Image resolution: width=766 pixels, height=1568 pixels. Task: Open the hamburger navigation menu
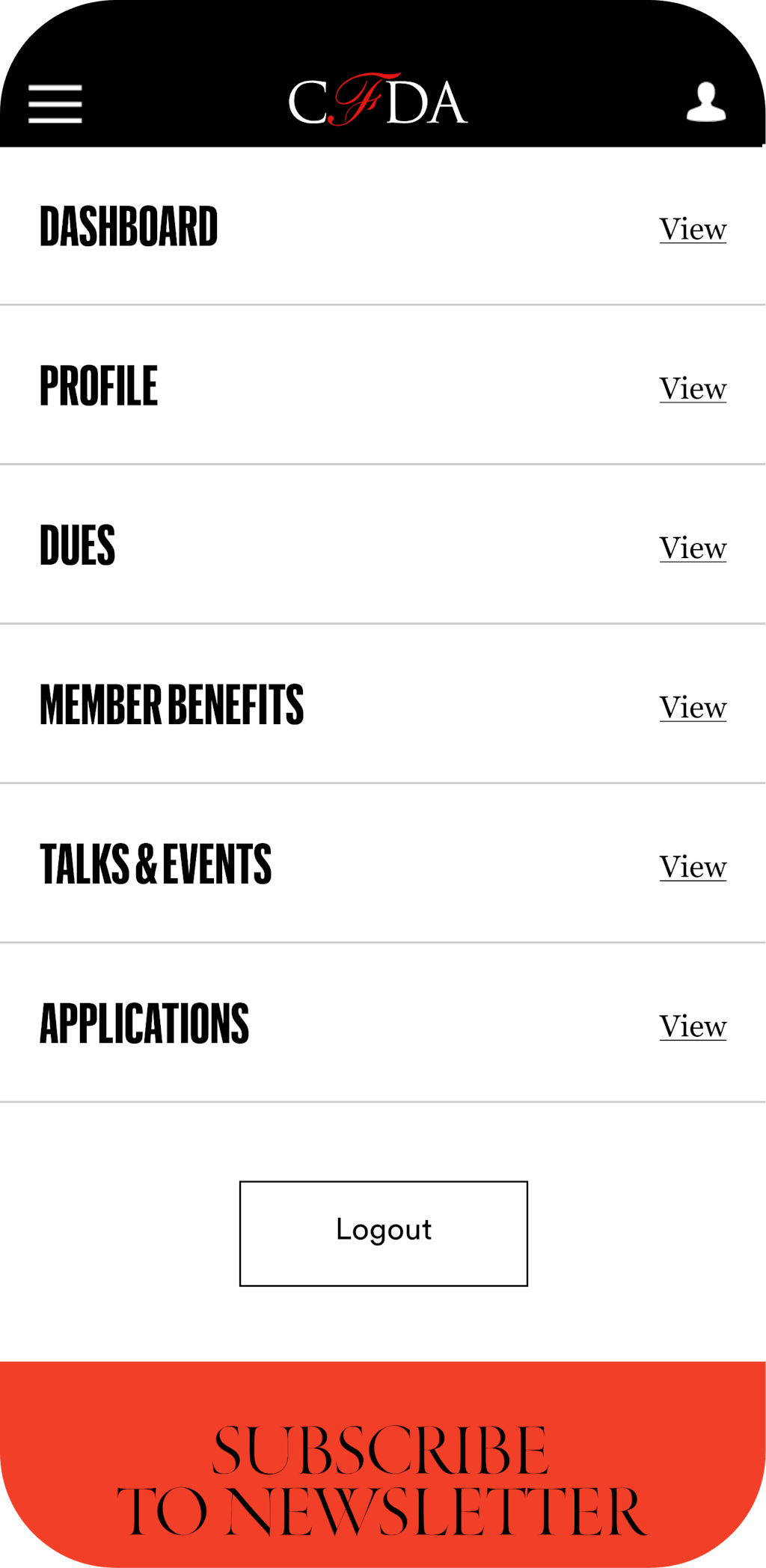coord(55,103)
